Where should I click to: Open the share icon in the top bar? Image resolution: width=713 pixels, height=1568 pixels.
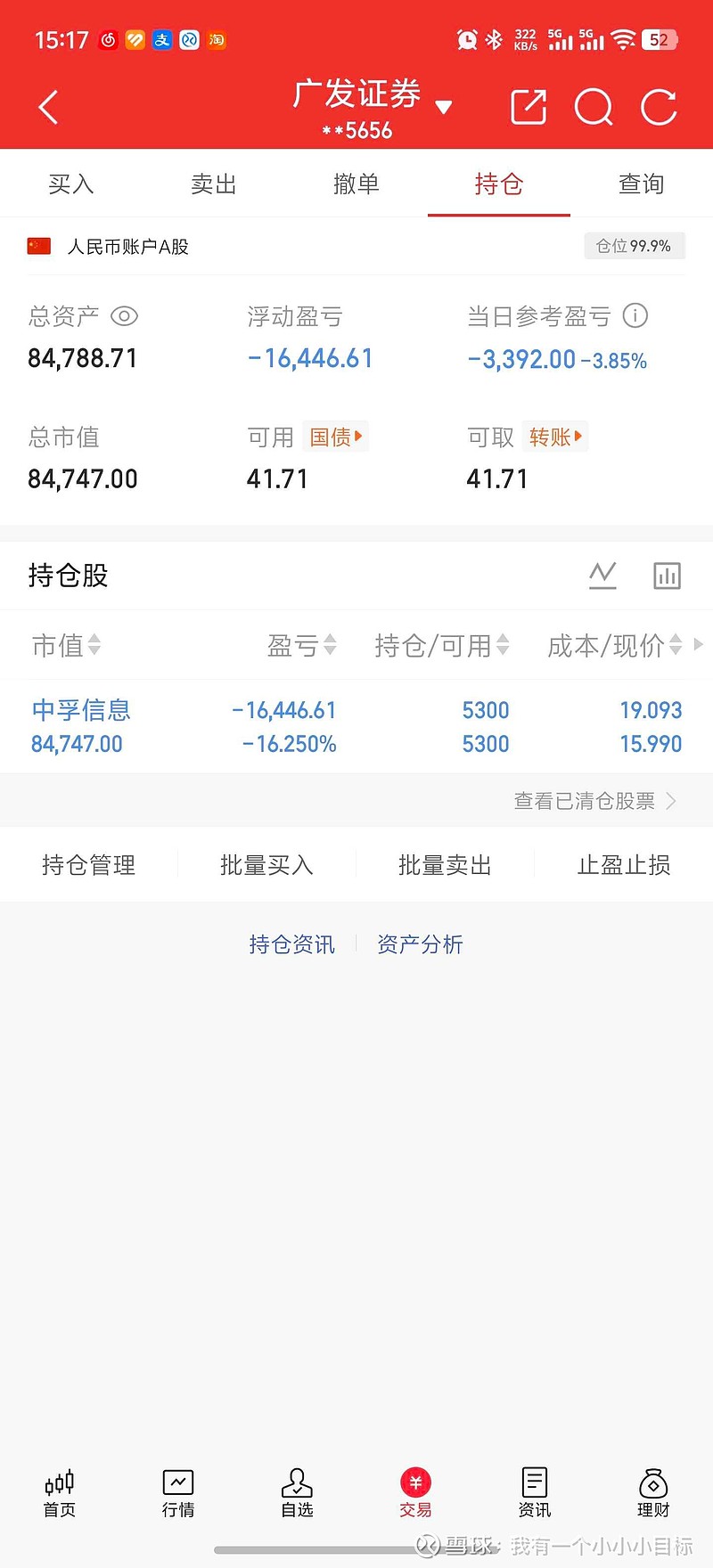(x=528, y=106)
